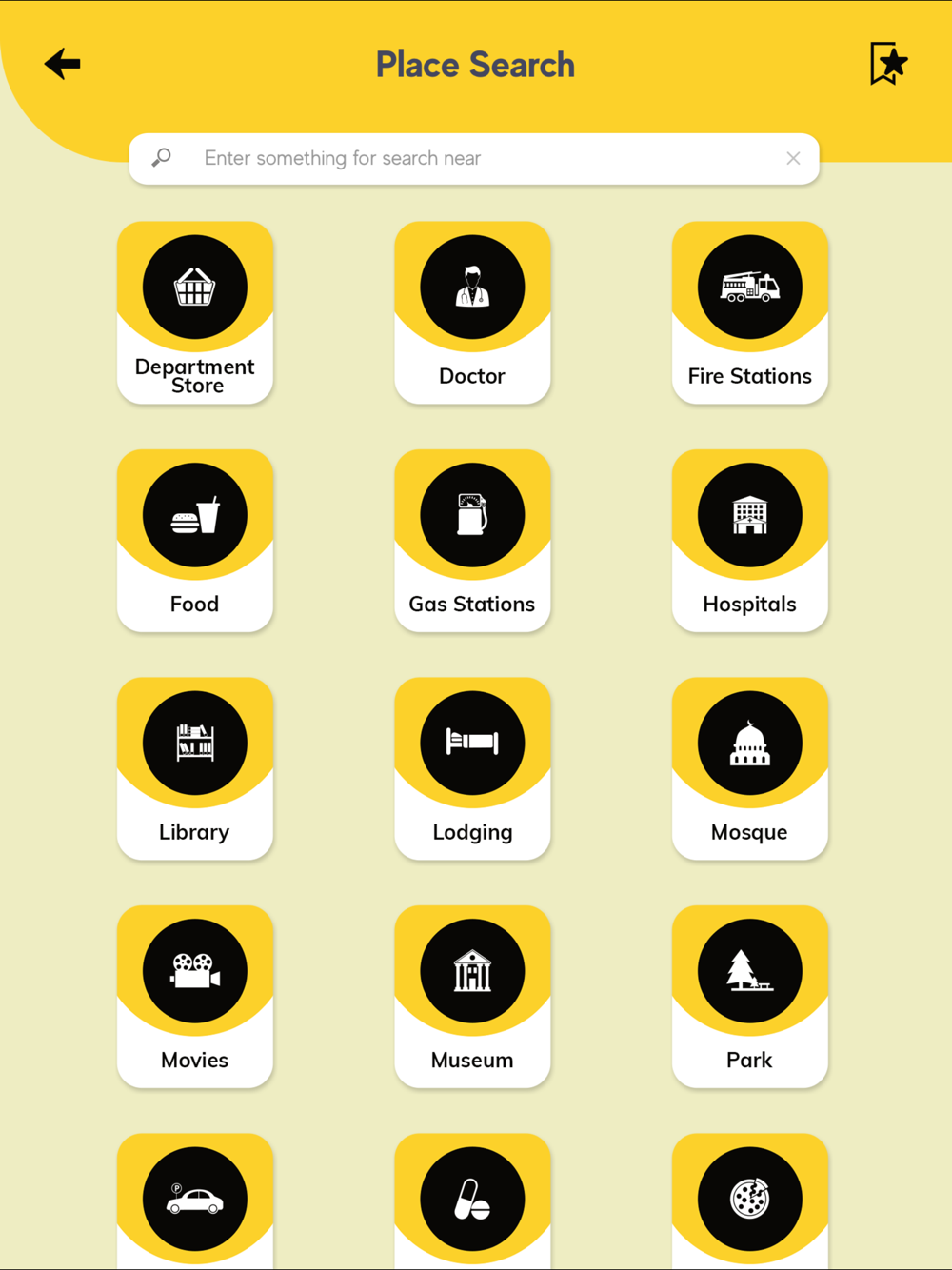The width and height of the screenshot is (952, 1270).
Task: Find a nearby Mosque
Action: tap(750, 768)
